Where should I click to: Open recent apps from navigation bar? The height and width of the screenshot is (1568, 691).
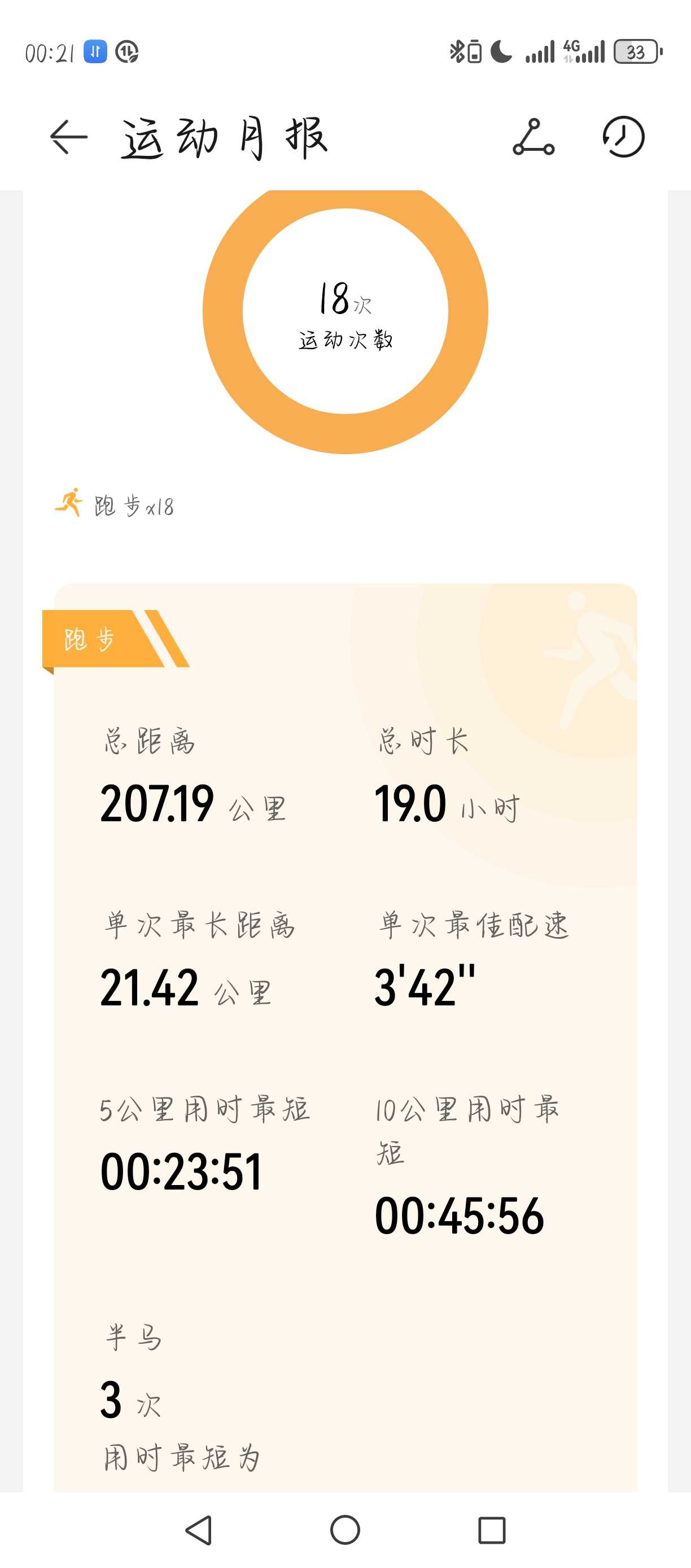492,1530
